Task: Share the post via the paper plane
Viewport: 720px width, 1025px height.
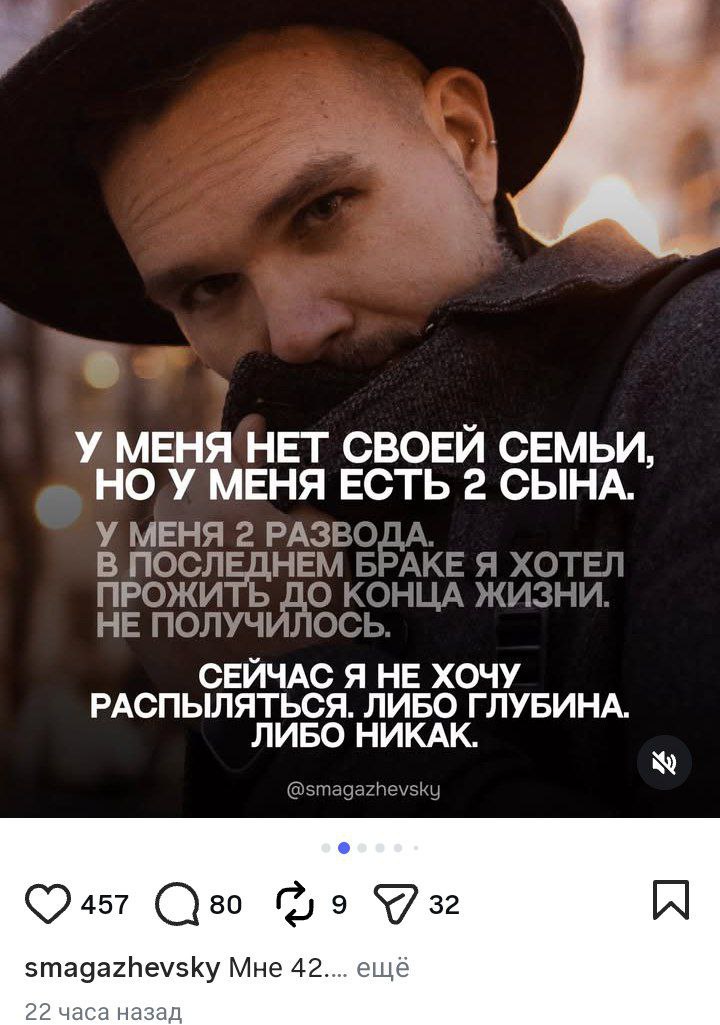Action: tap(403, 903)
